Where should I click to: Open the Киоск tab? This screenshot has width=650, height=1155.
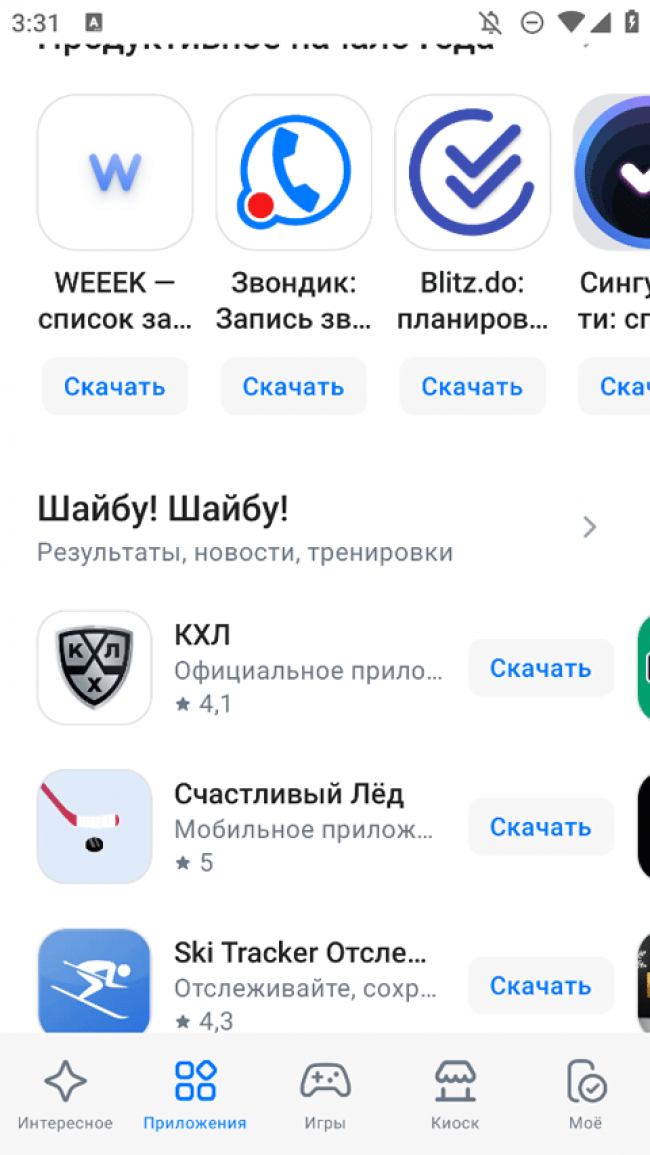coord(455,1095)
